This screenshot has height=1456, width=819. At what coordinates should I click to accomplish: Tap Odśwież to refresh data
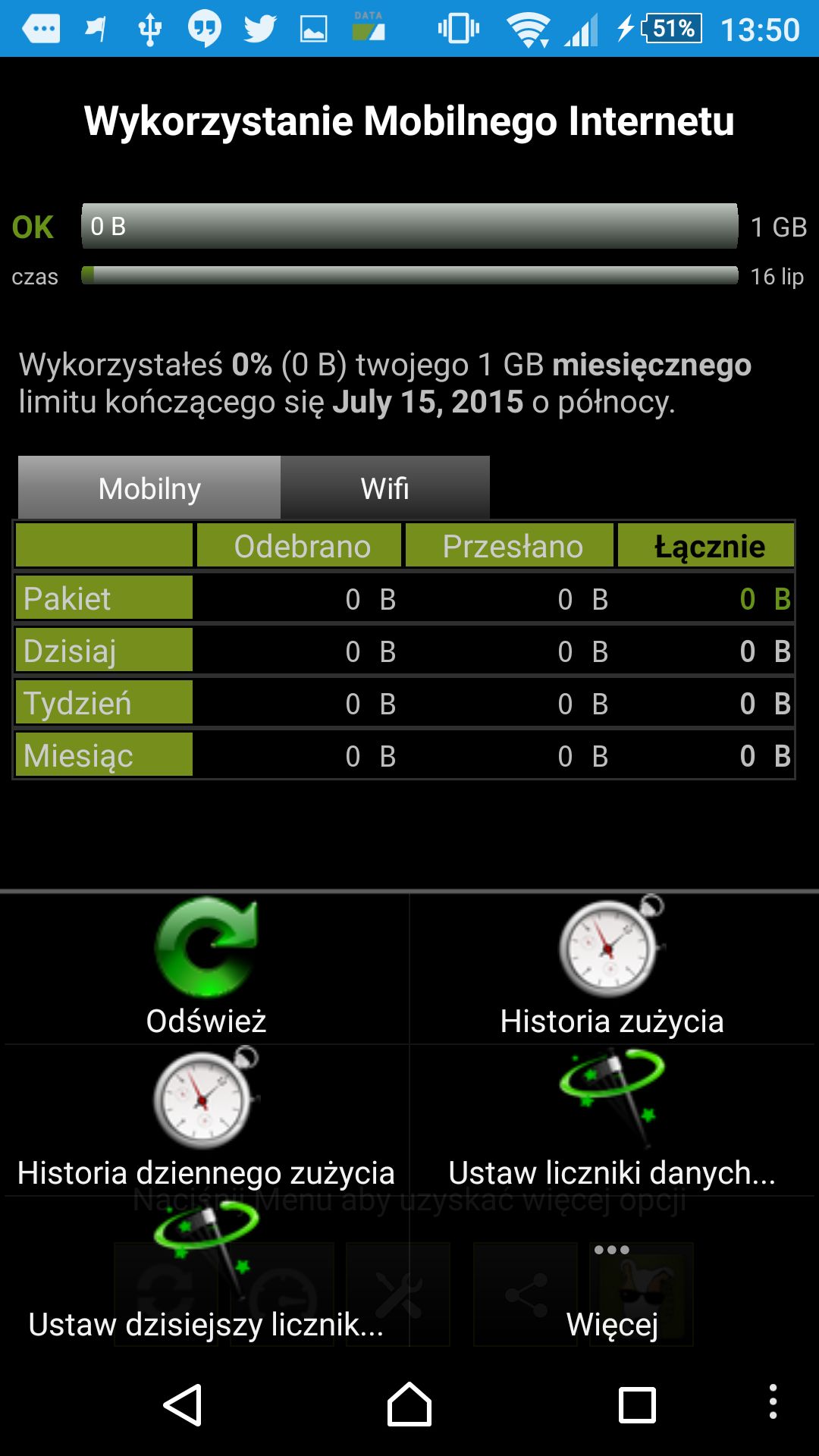tap(206, 968)
